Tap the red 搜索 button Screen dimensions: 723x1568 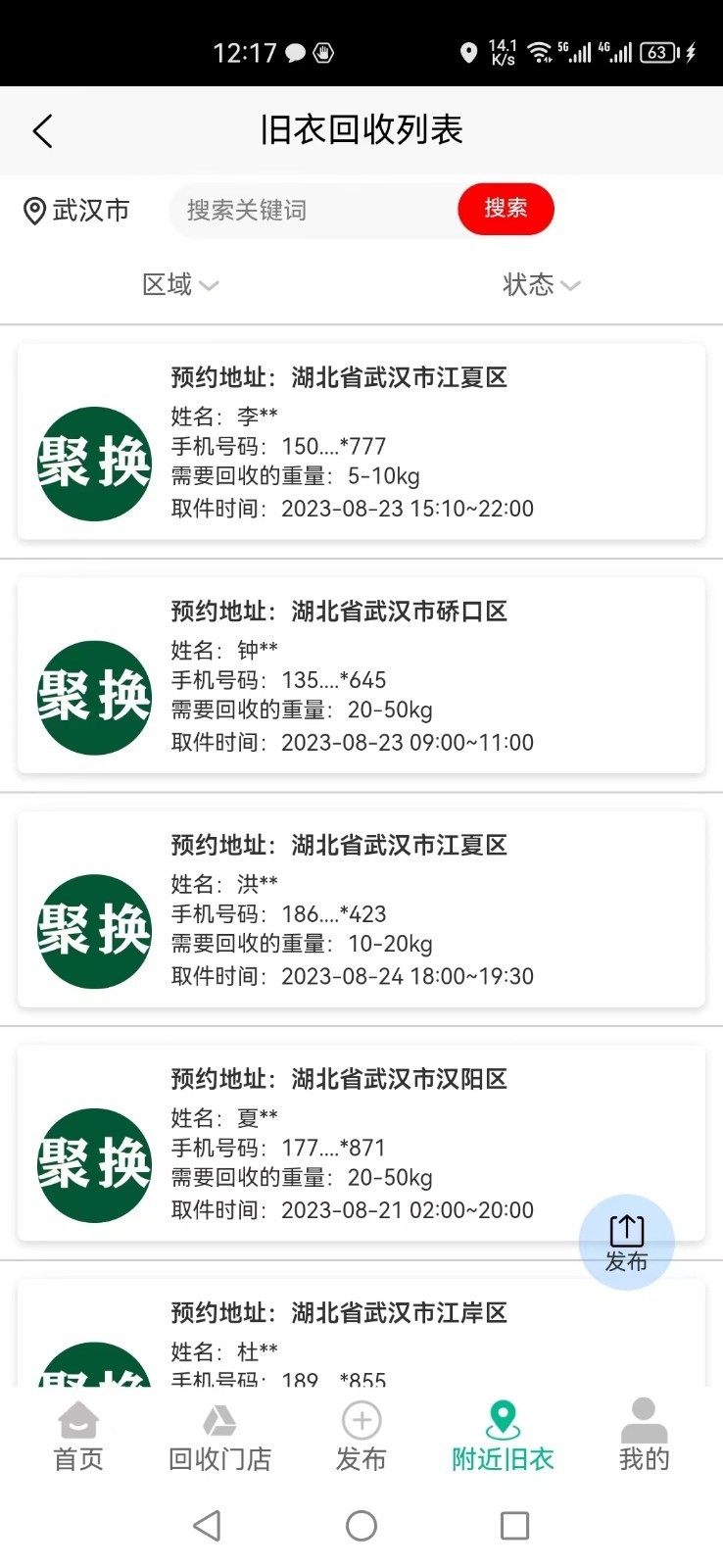click(506, 209)
